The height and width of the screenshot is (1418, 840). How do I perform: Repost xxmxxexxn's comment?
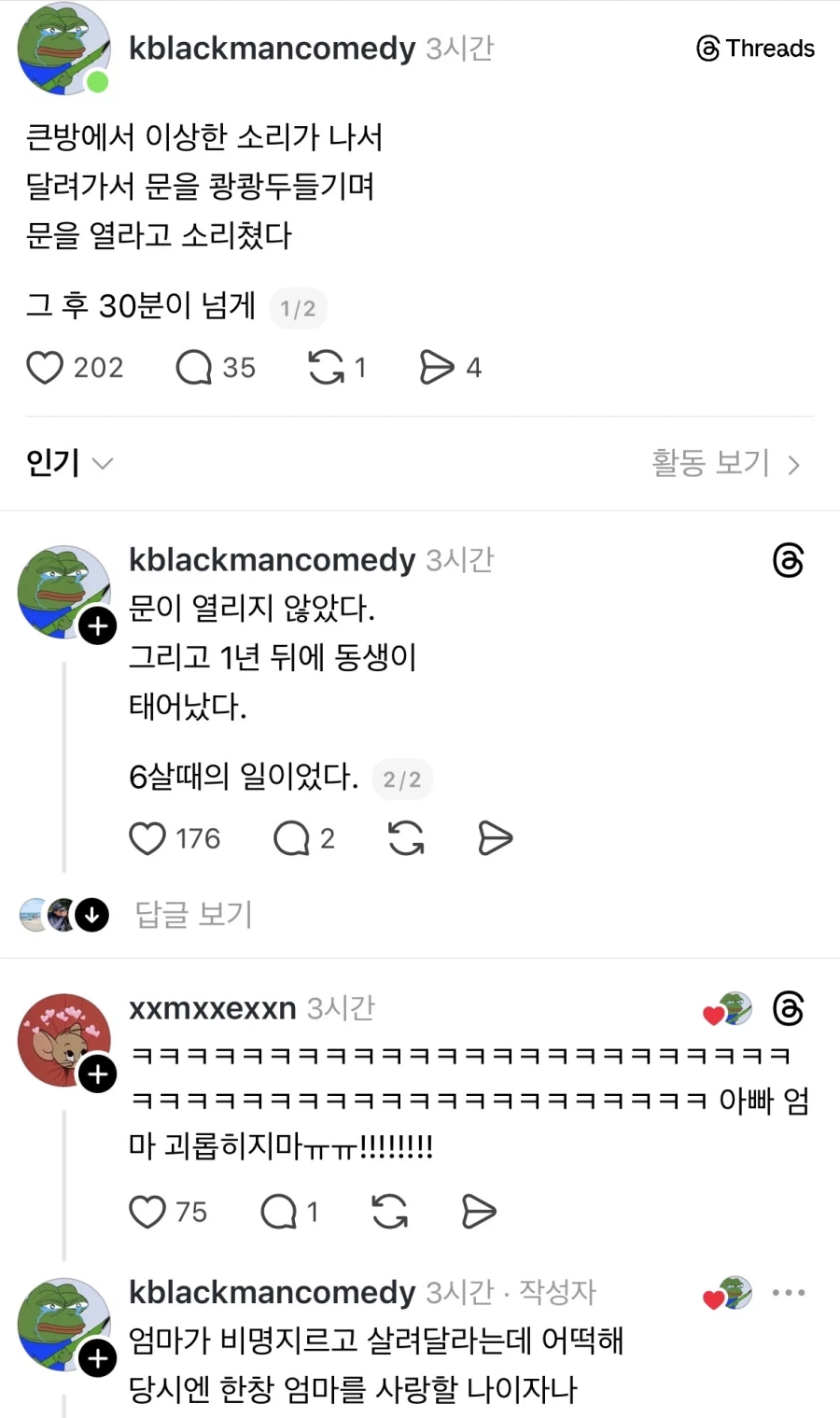(x=389, y=1212)
